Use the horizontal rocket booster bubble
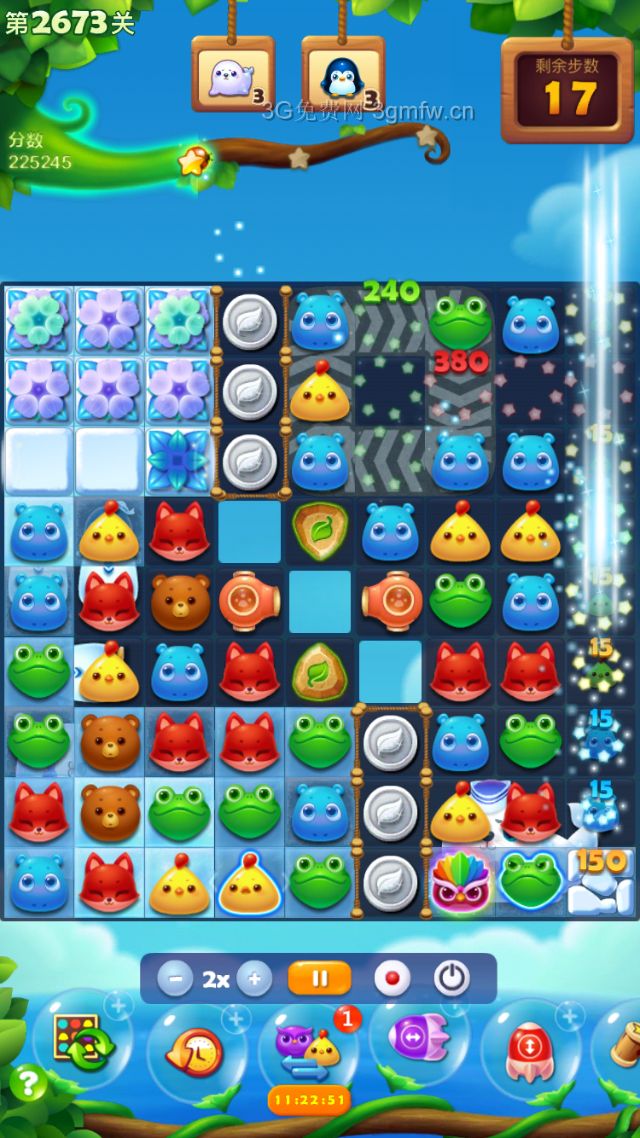Screen dimensions: 640x1138 (x=418, y=1040)
